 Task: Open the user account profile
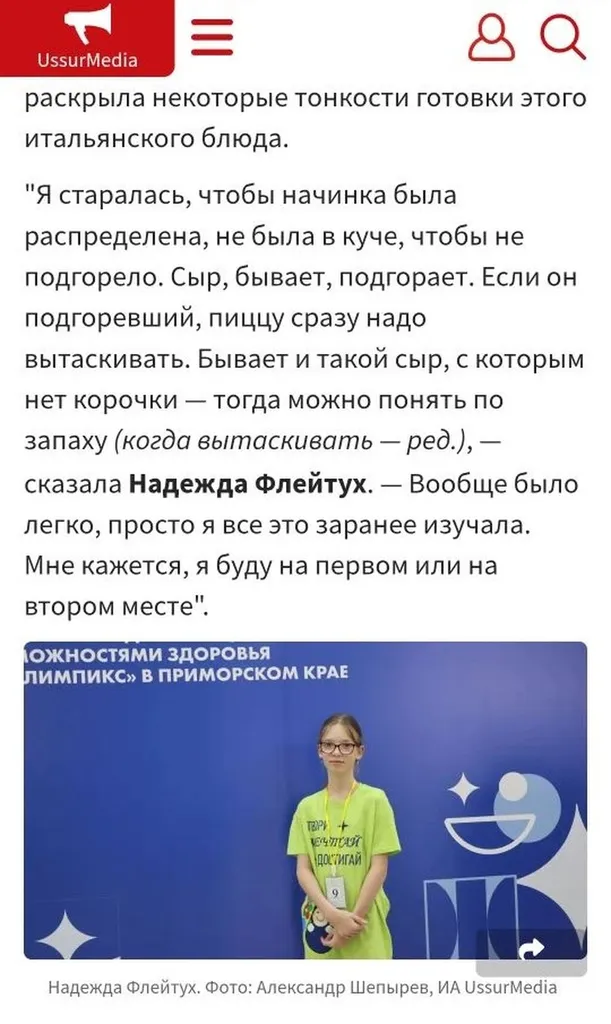point(491,37)
